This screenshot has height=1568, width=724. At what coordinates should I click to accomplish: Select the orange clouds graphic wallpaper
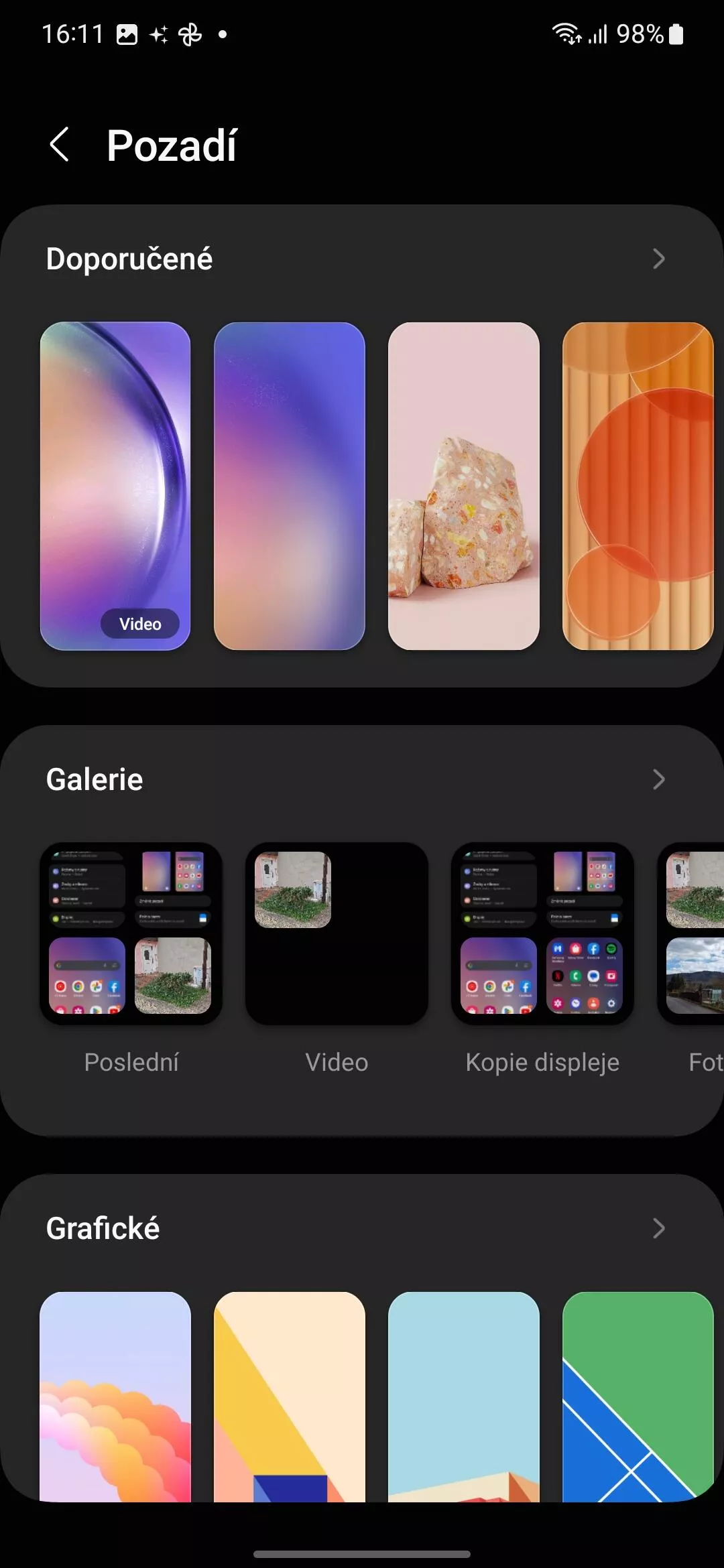tap(115, 1396)
